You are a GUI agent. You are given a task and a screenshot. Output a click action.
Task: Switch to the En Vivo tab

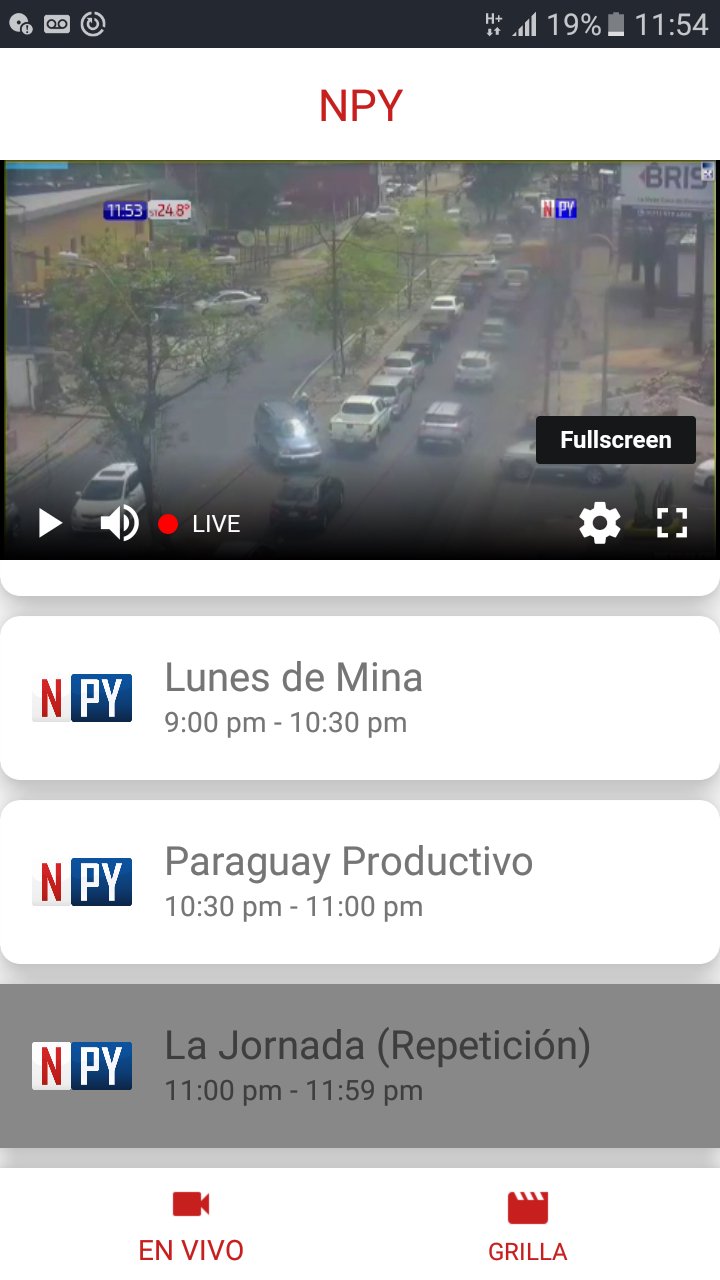[191, 1225]
